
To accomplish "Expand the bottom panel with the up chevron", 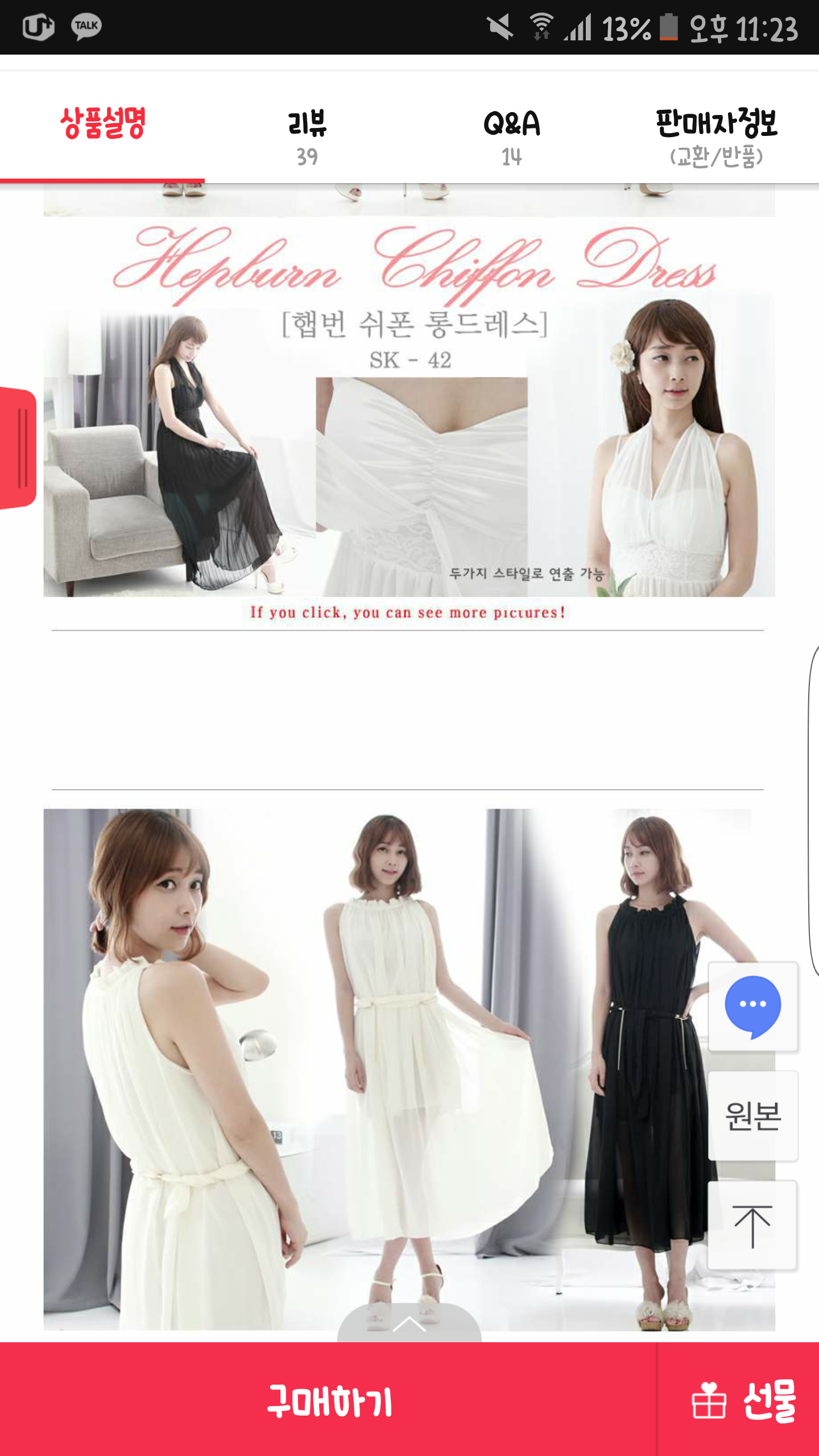I will tap(409, 1324).
